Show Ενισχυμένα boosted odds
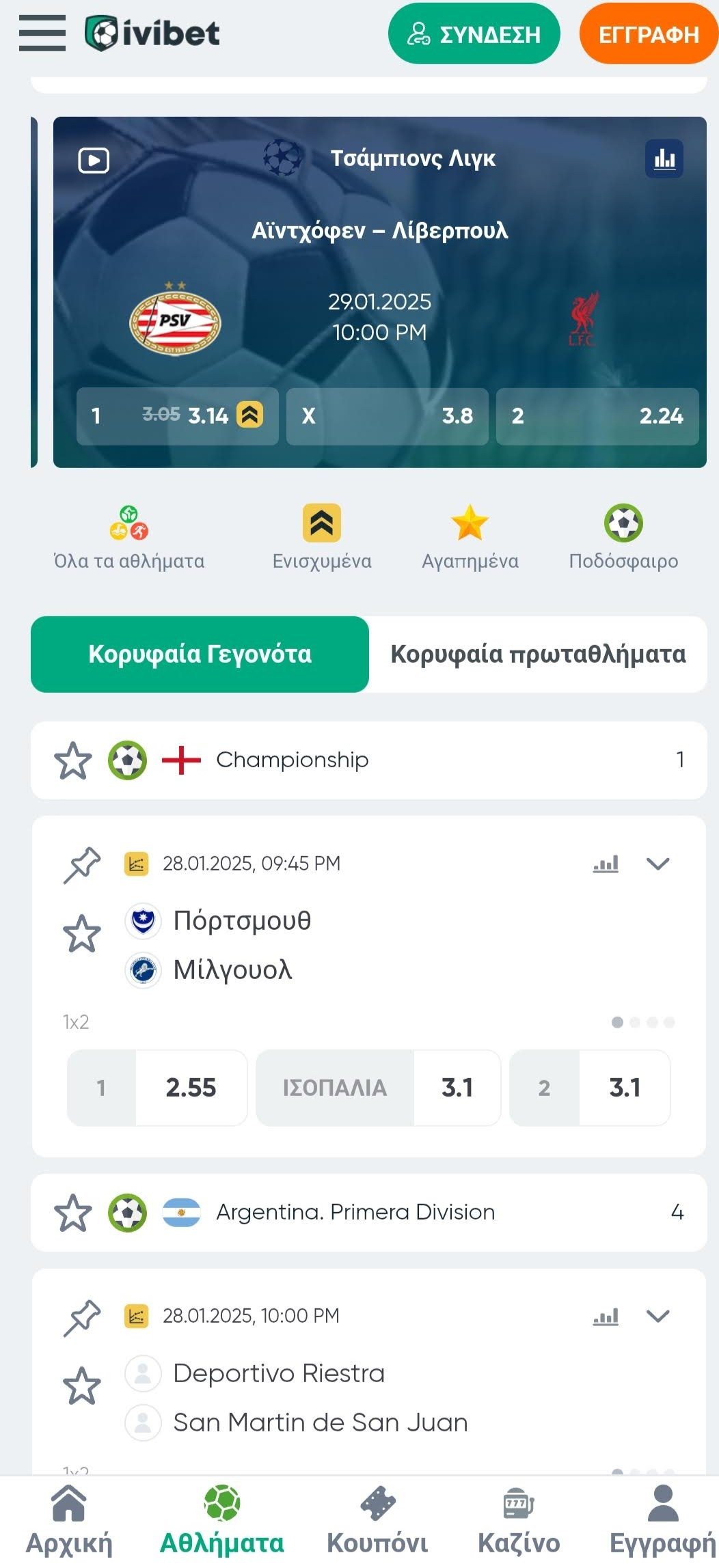719x1568 pixels. coord(322,538)
